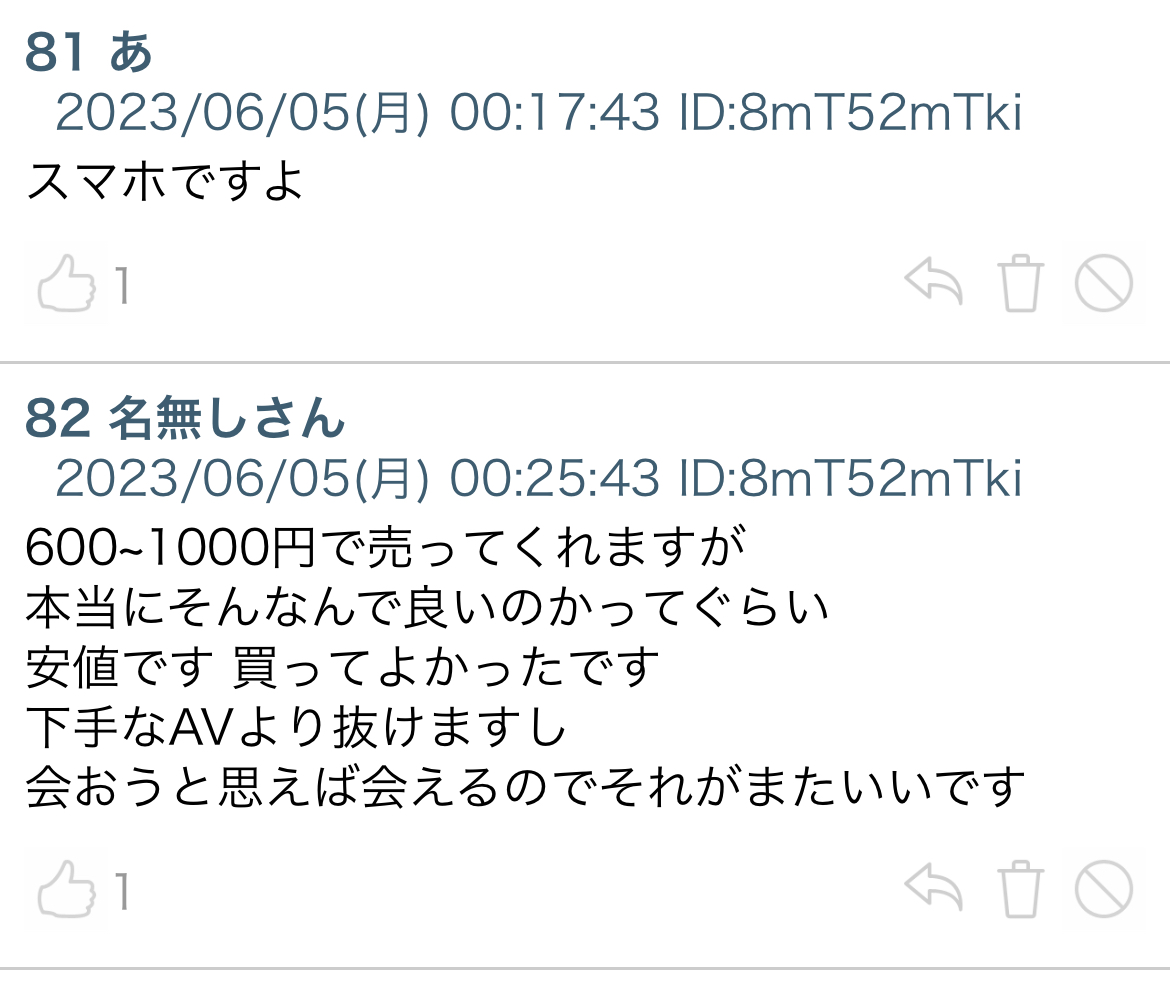The height and width of the screenshot is (983, 1170).
Task: Delete post 82 with trash icon
Action: pyautogui.click(x=1020, y=889)
